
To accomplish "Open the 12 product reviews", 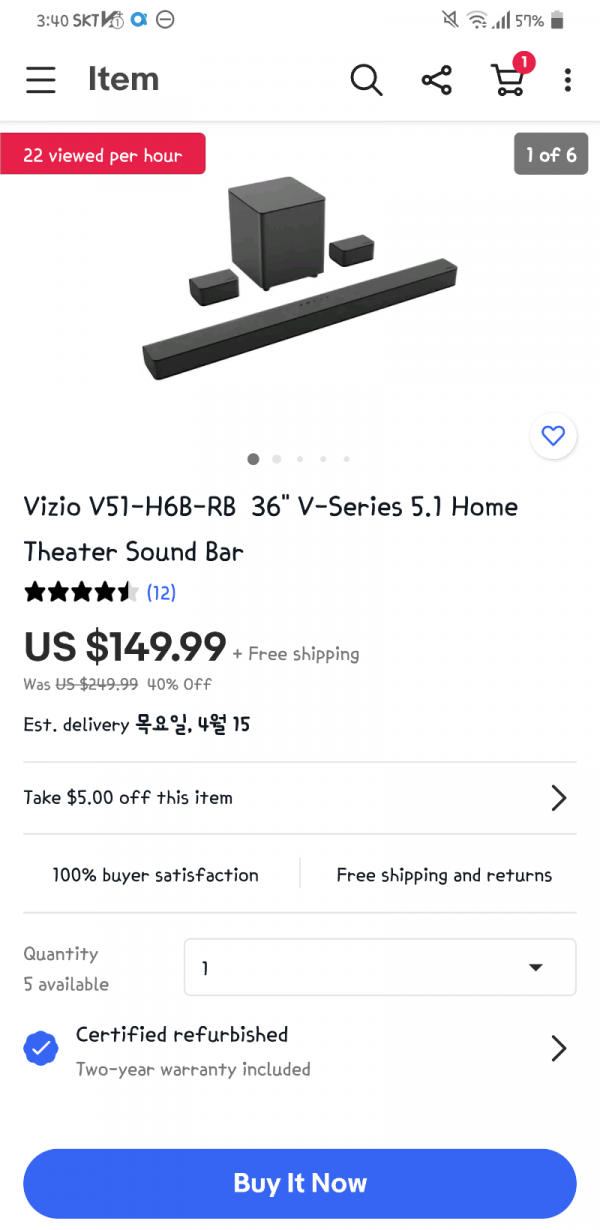I will [161, 592].
